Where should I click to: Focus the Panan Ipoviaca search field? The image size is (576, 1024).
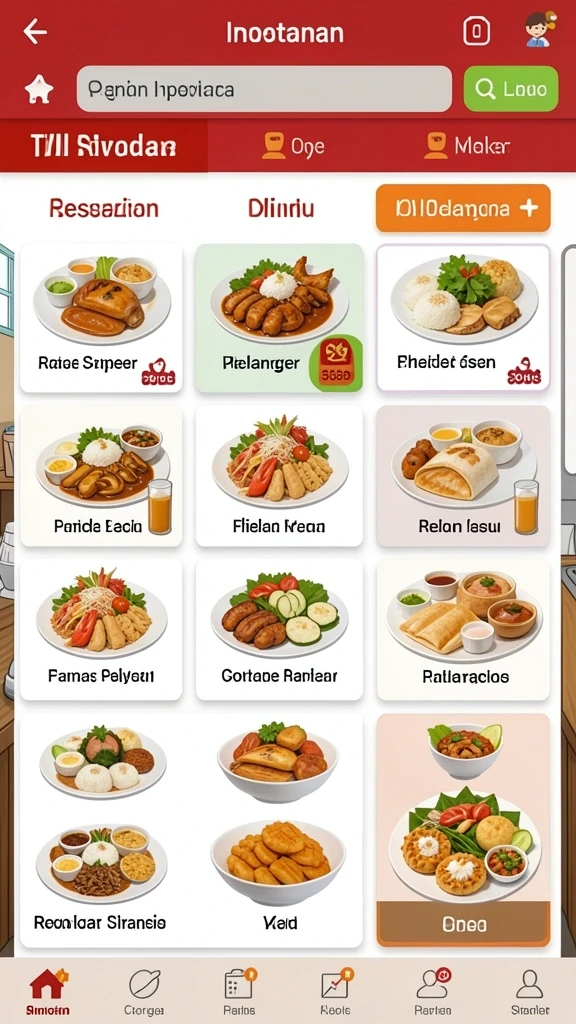point(264,89)
